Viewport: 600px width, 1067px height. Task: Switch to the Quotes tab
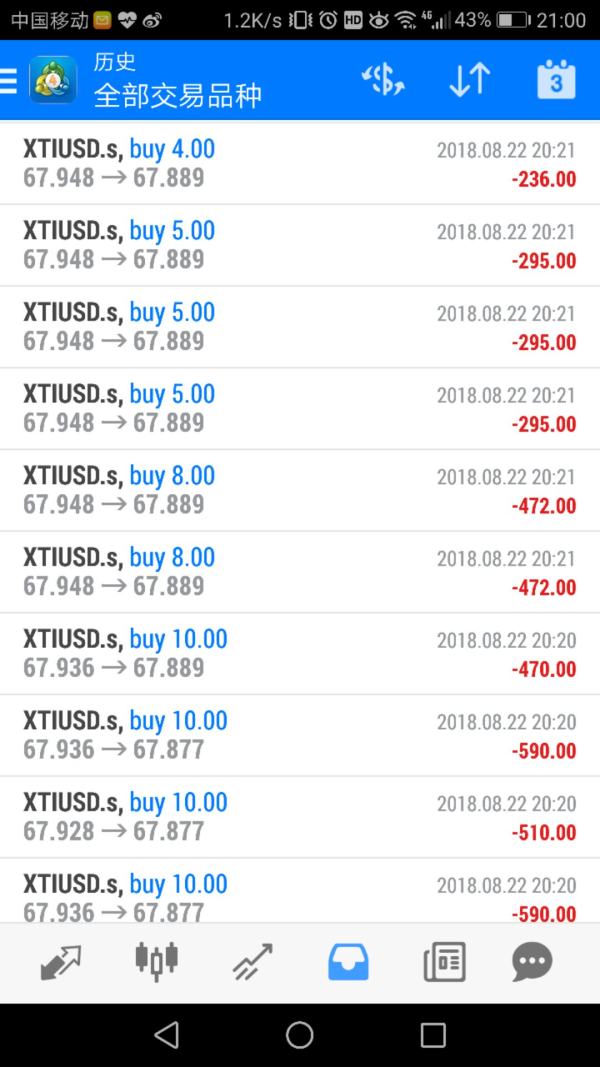pos(60,962)
